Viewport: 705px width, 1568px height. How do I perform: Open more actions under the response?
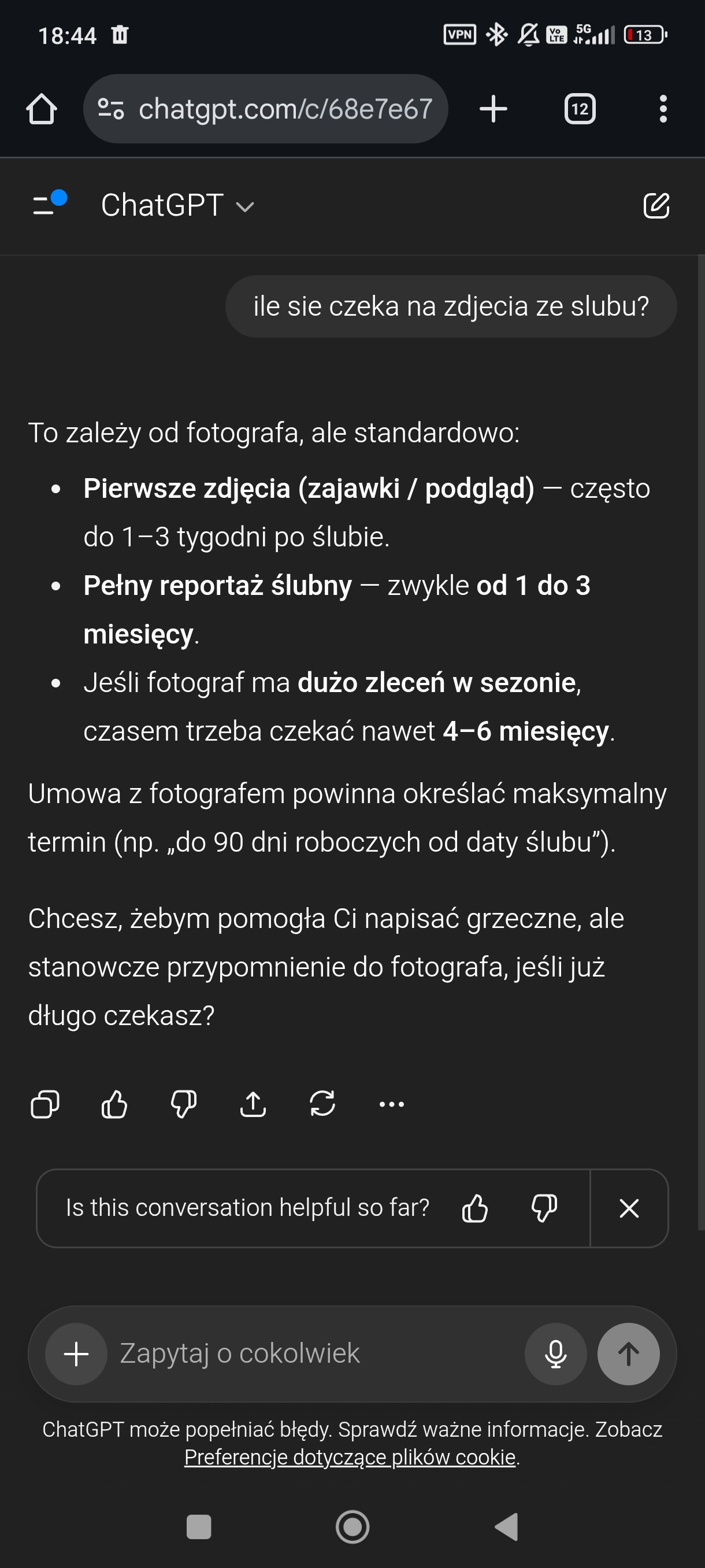tap(391, 1104)
